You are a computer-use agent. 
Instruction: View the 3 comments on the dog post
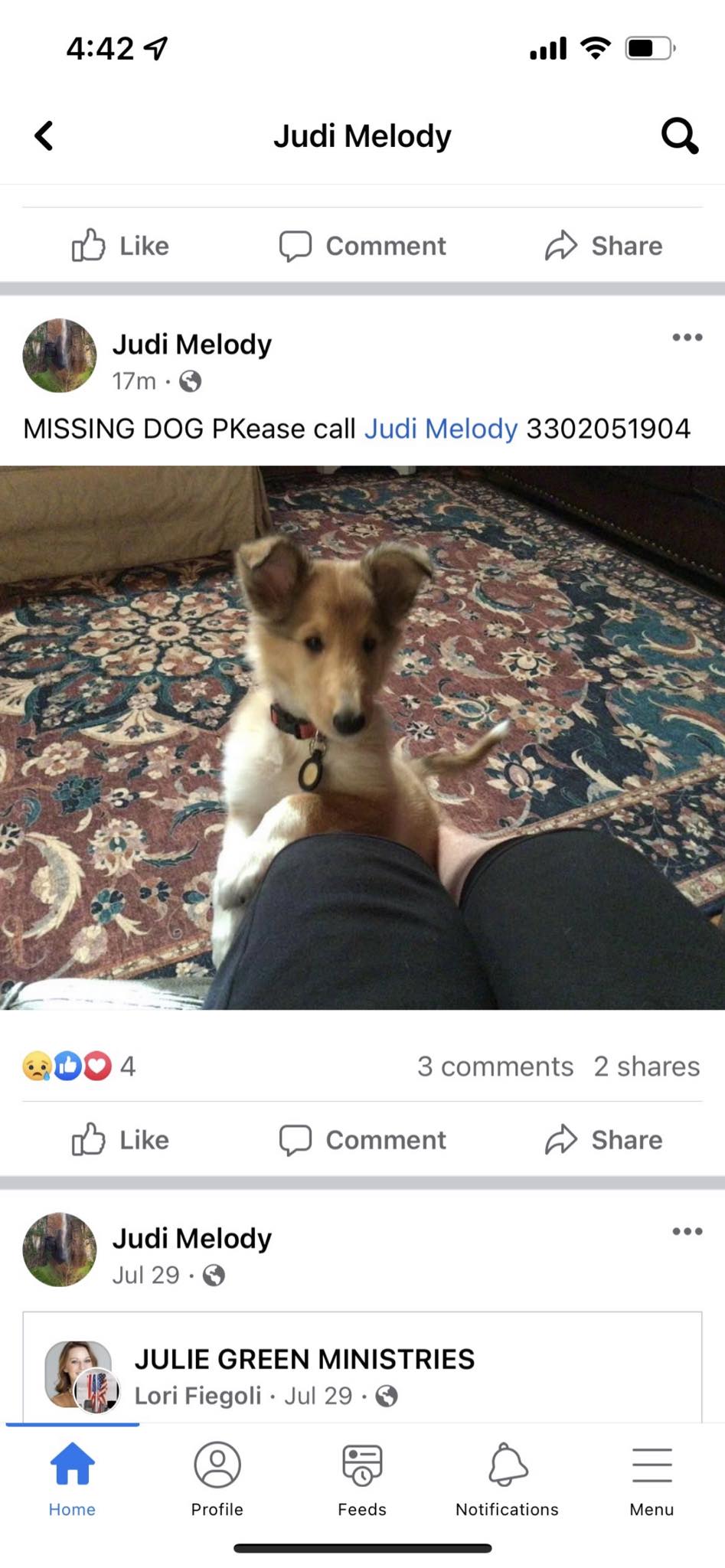tap(495, 1067)
